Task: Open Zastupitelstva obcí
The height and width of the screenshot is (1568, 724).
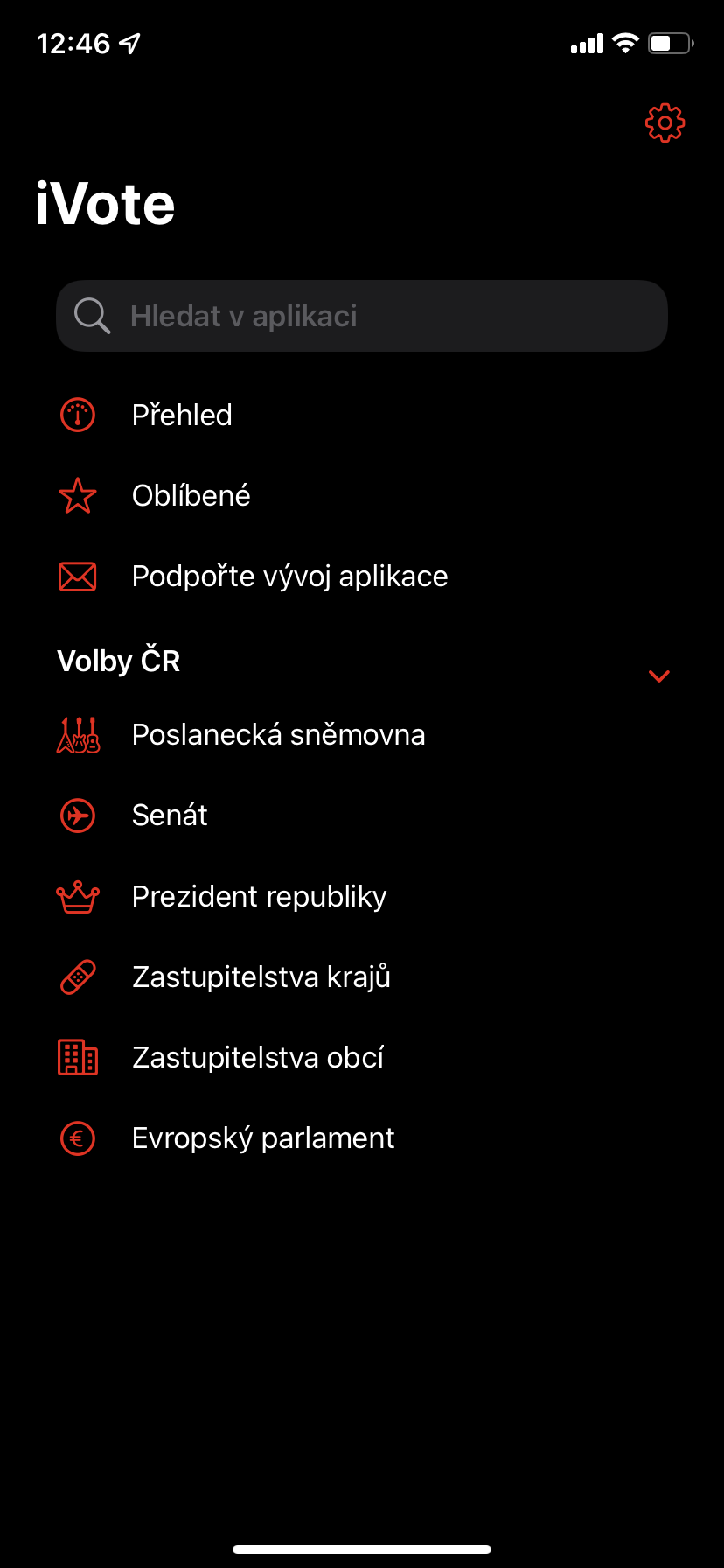Action: click(258, 1058)
